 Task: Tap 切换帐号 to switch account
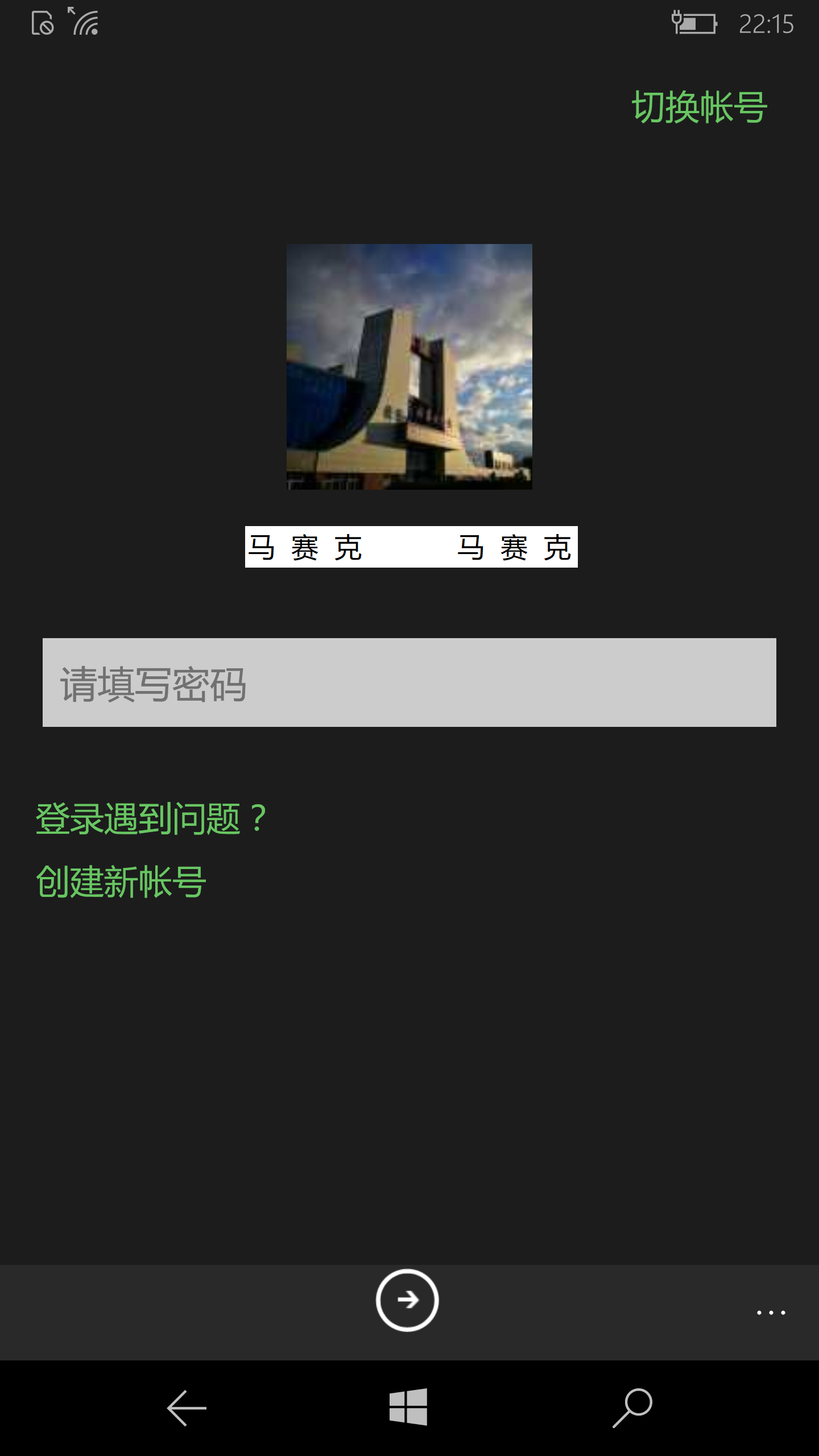pyautogui.click(x=699, y=107)
